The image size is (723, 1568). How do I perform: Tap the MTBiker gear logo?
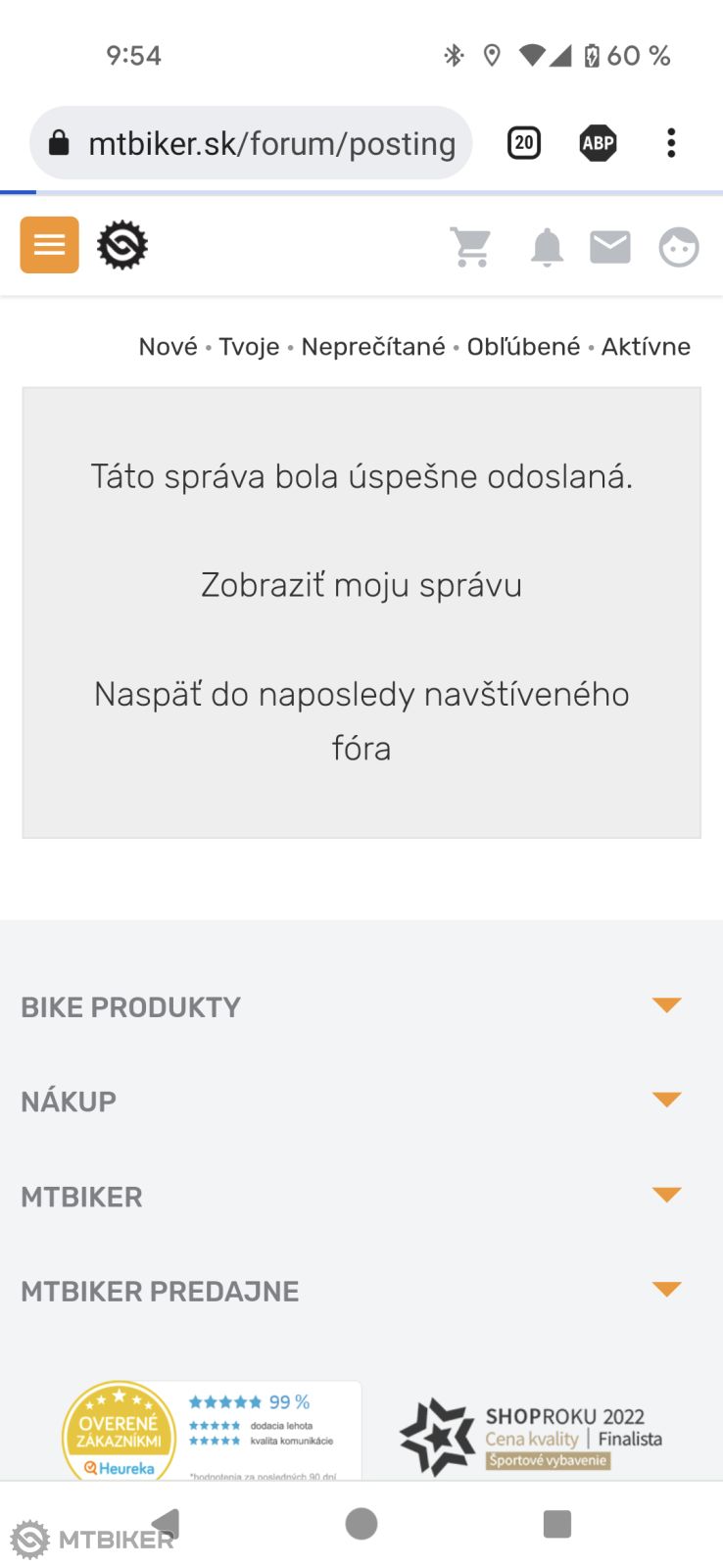point(122,245)
